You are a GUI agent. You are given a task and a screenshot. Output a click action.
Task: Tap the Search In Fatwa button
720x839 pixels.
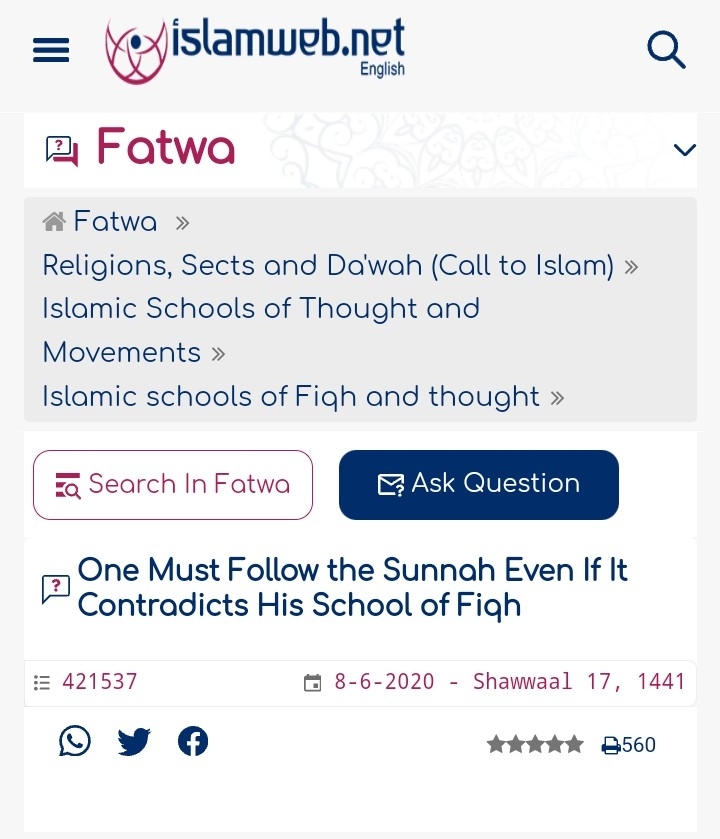tap(173, 485)
